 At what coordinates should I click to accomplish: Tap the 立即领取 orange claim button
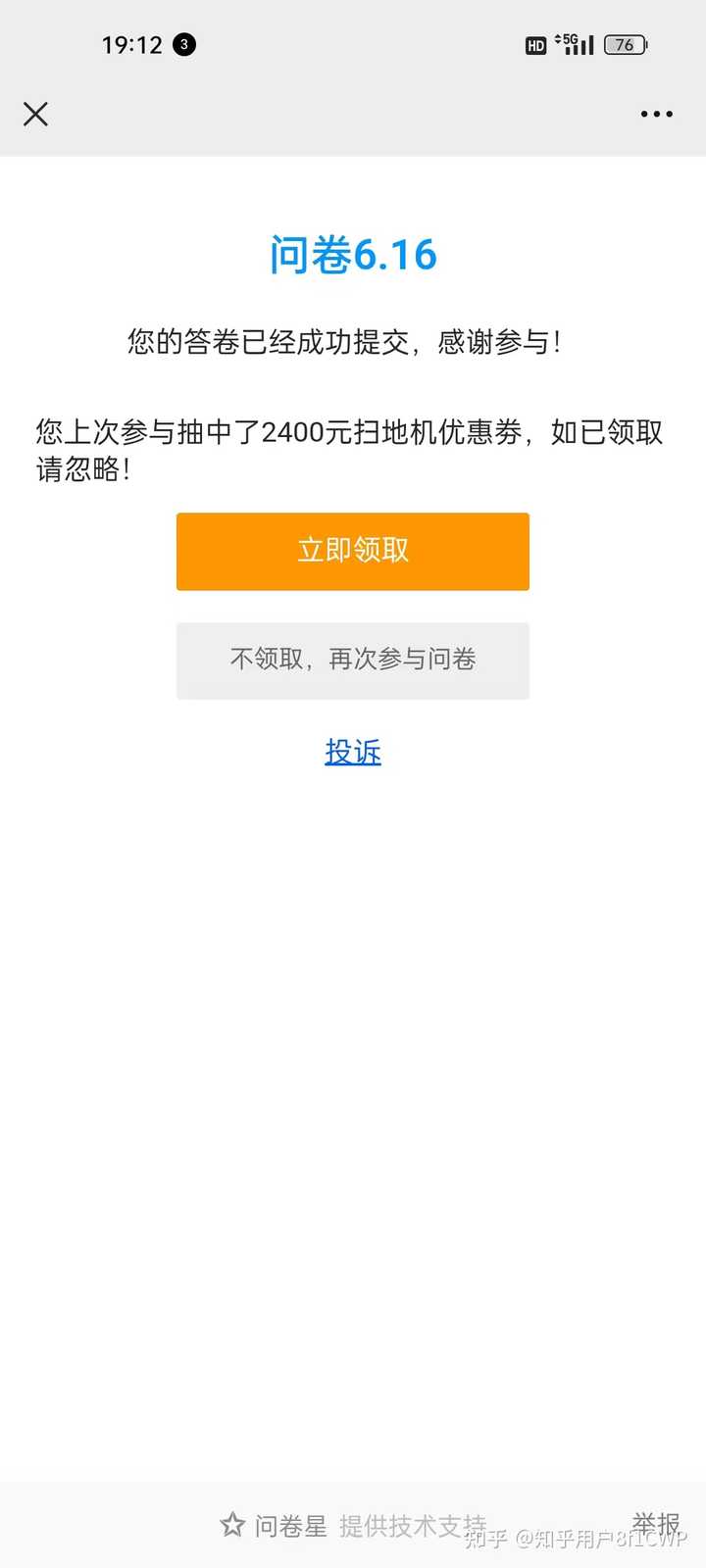click(x=352, y=551)
